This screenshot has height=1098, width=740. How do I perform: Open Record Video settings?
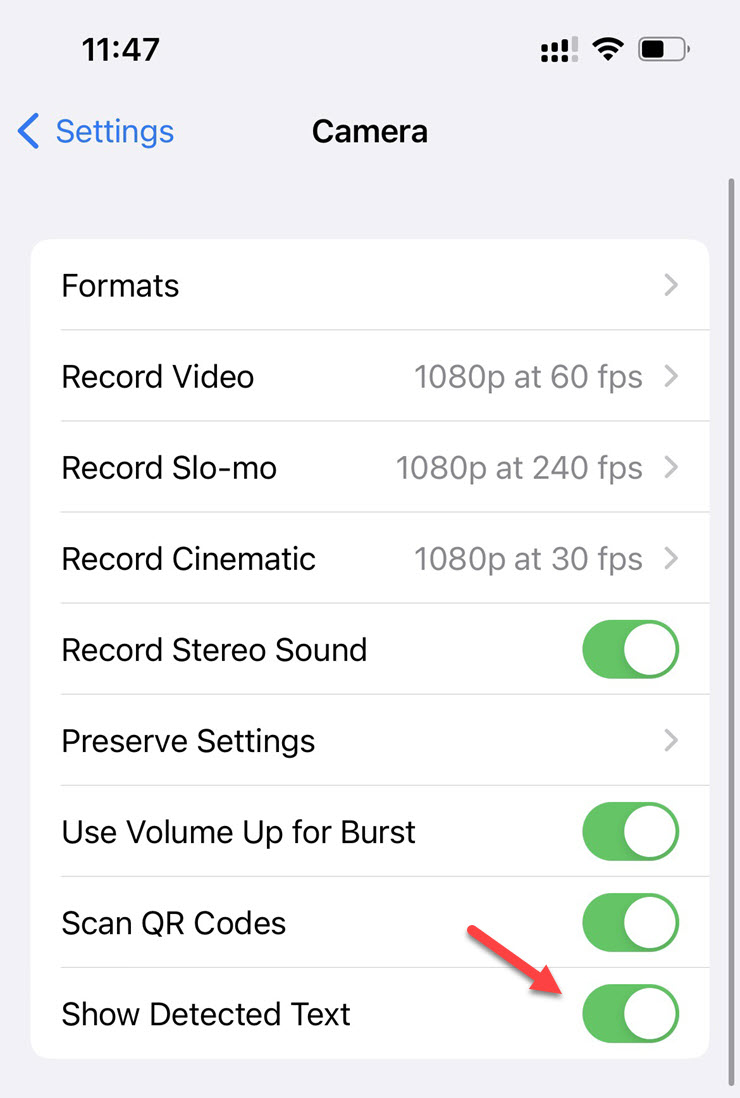(x=370, y=377)
